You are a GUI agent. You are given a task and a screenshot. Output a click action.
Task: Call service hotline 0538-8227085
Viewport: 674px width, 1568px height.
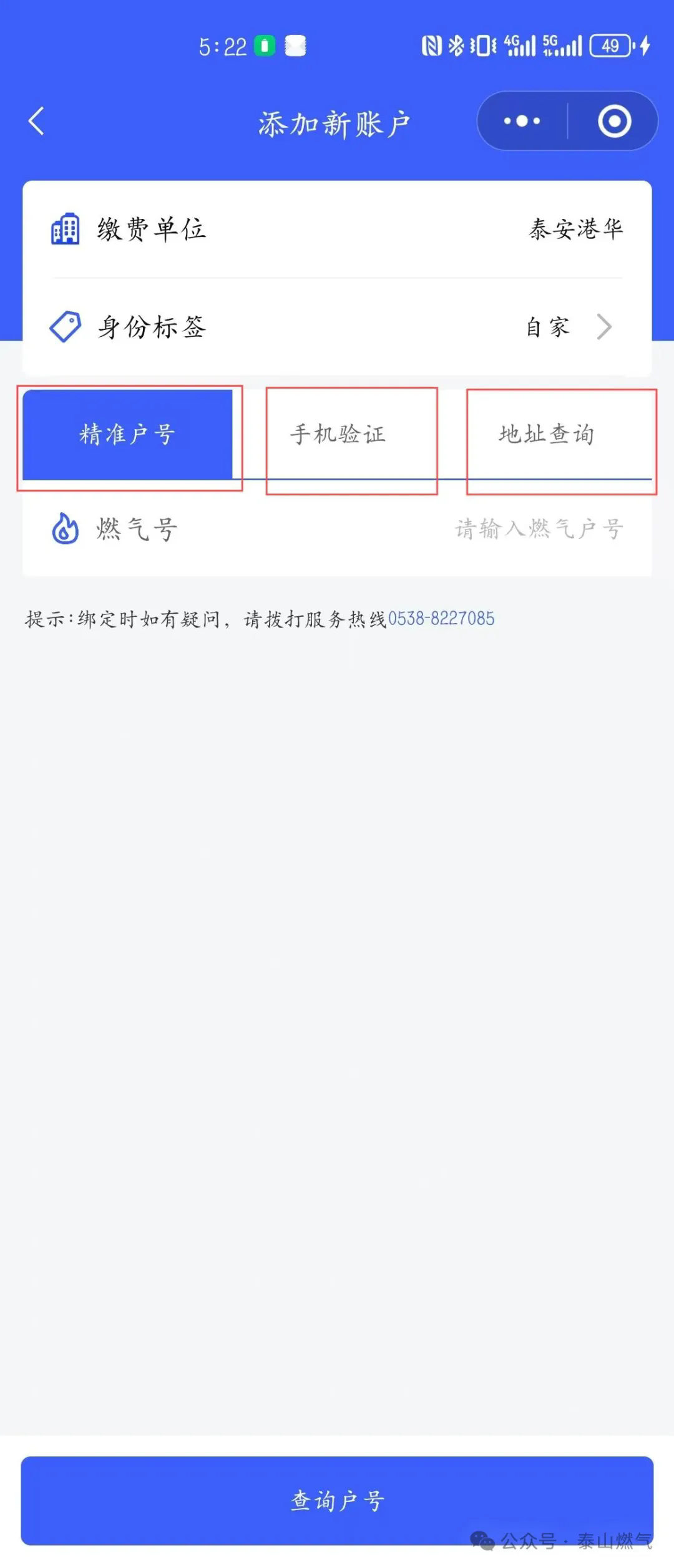pos(441,619)
